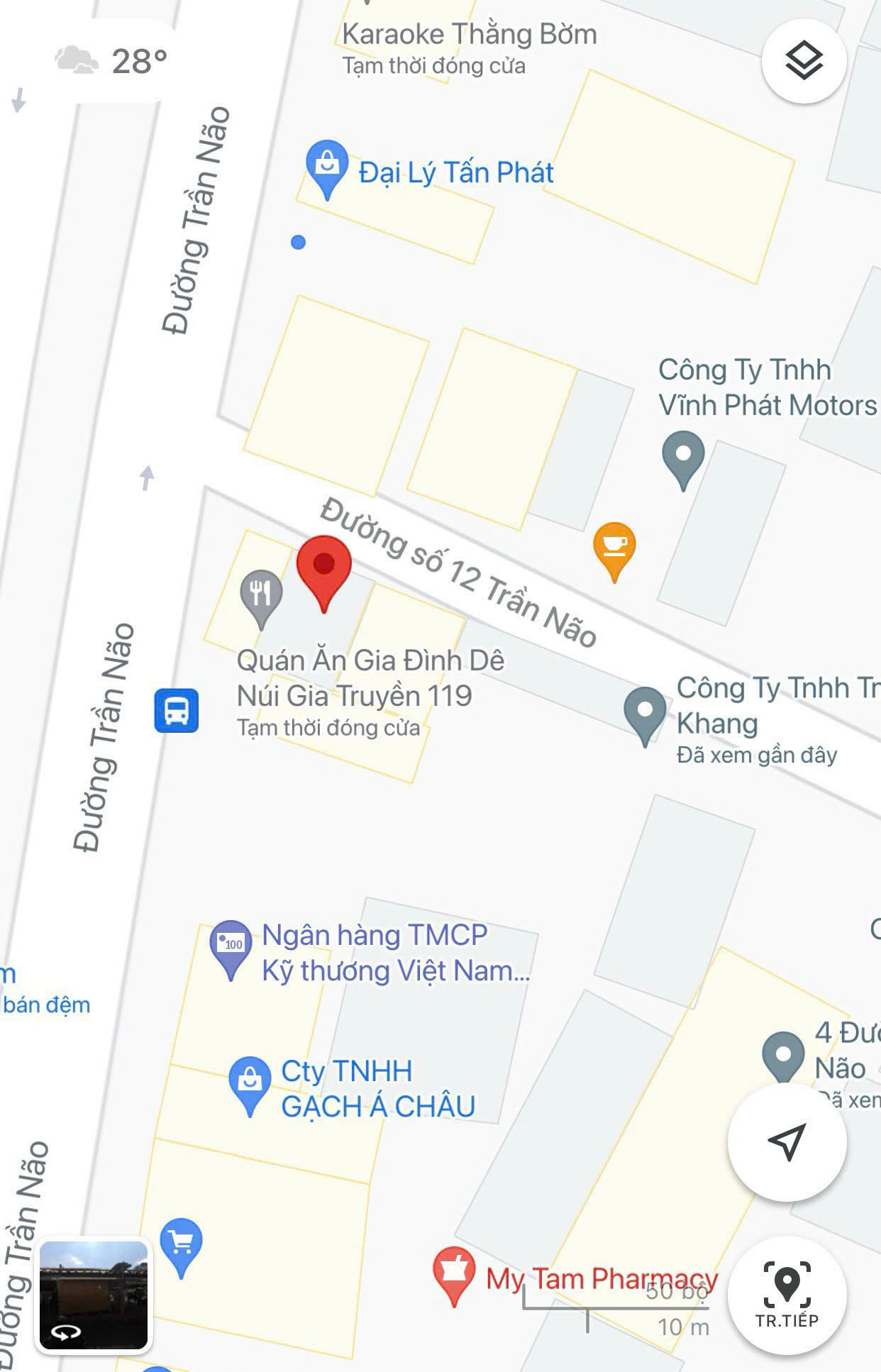Screen dimensions: 881x1372
Task: Center map on my location
Action: pos(787,1141)
